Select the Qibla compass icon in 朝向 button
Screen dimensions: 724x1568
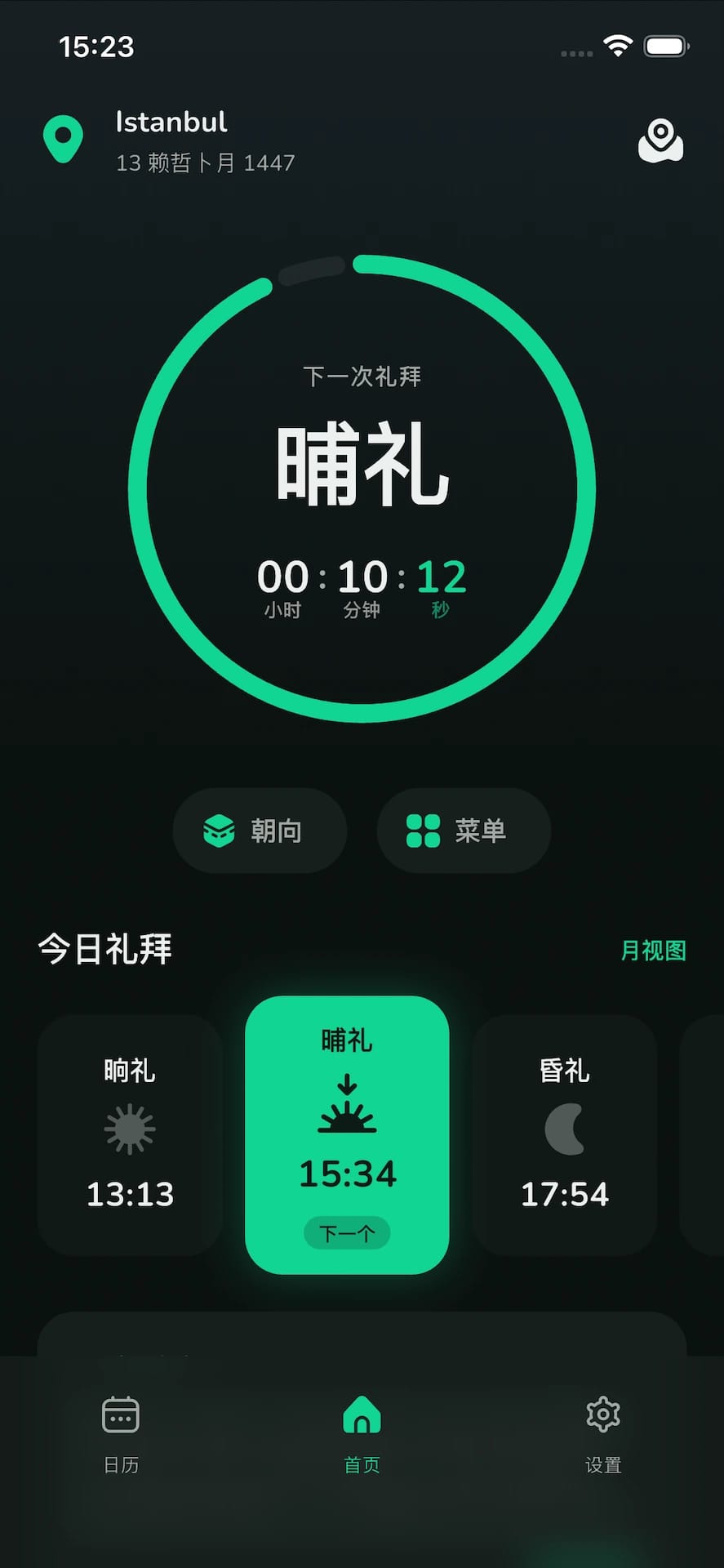click(220, 830)
